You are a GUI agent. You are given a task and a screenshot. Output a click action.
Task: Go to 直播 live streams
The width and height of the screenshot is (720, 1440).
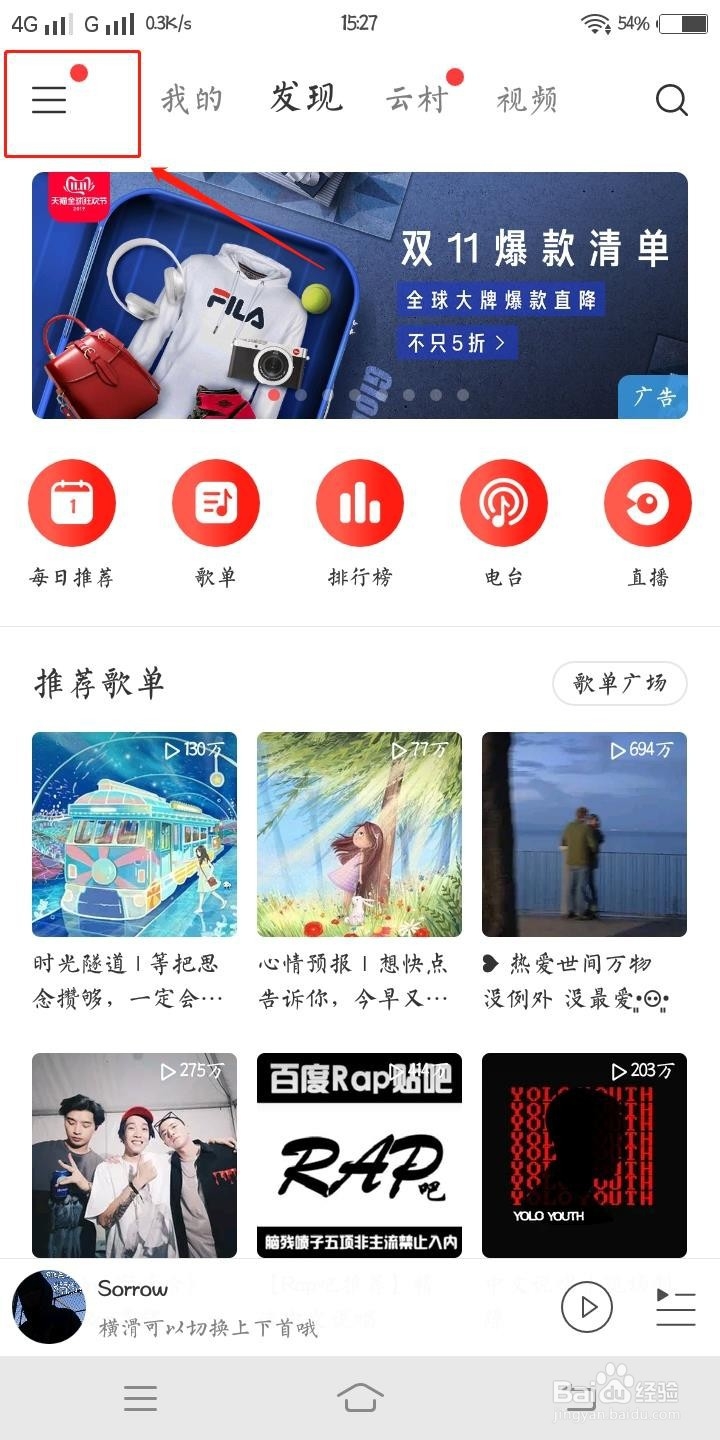tap(647, 503)
